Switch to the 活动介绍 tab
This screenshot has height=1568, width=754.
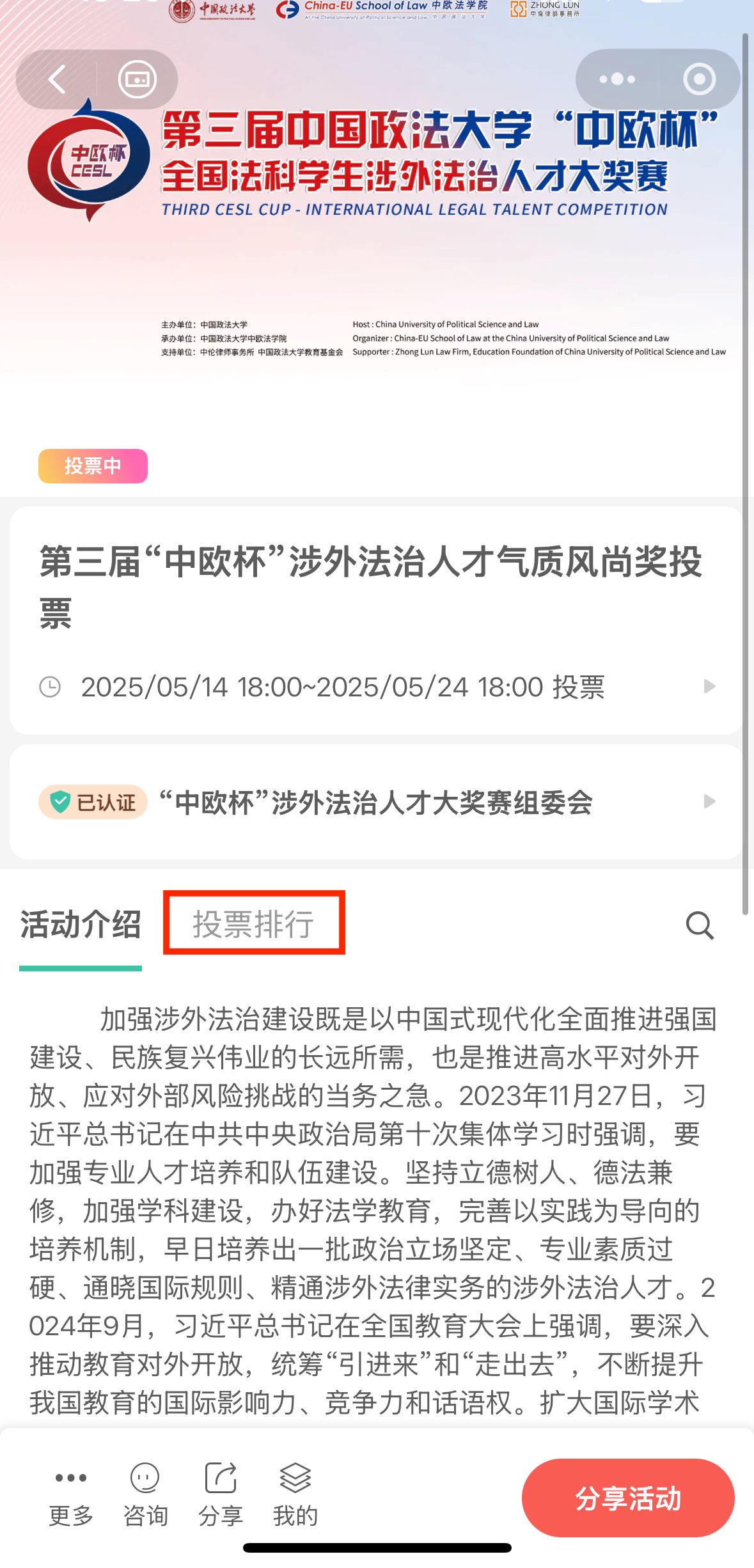point(81,925)
